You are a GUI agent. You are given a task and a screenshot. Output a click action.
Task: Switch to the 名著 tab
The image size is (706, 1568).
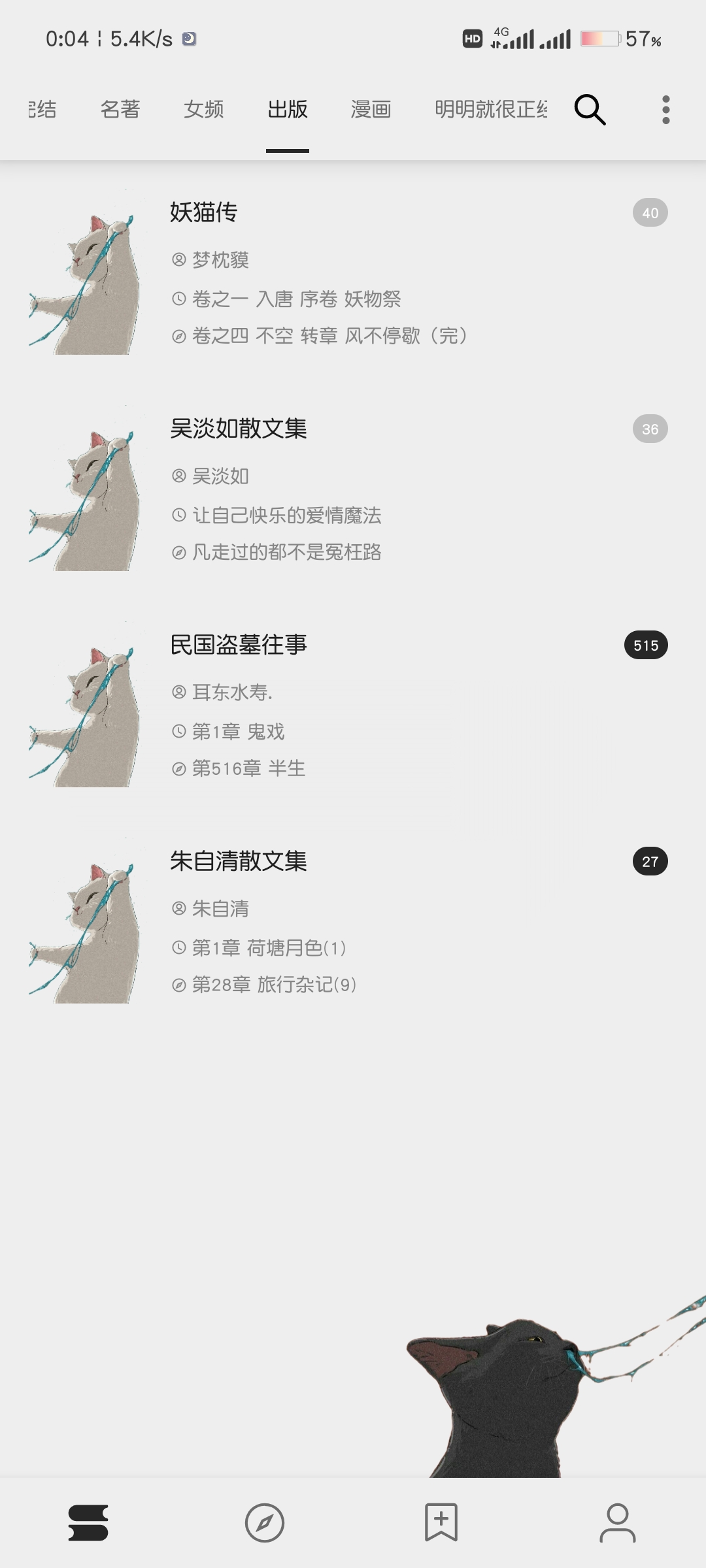(120, 109)
